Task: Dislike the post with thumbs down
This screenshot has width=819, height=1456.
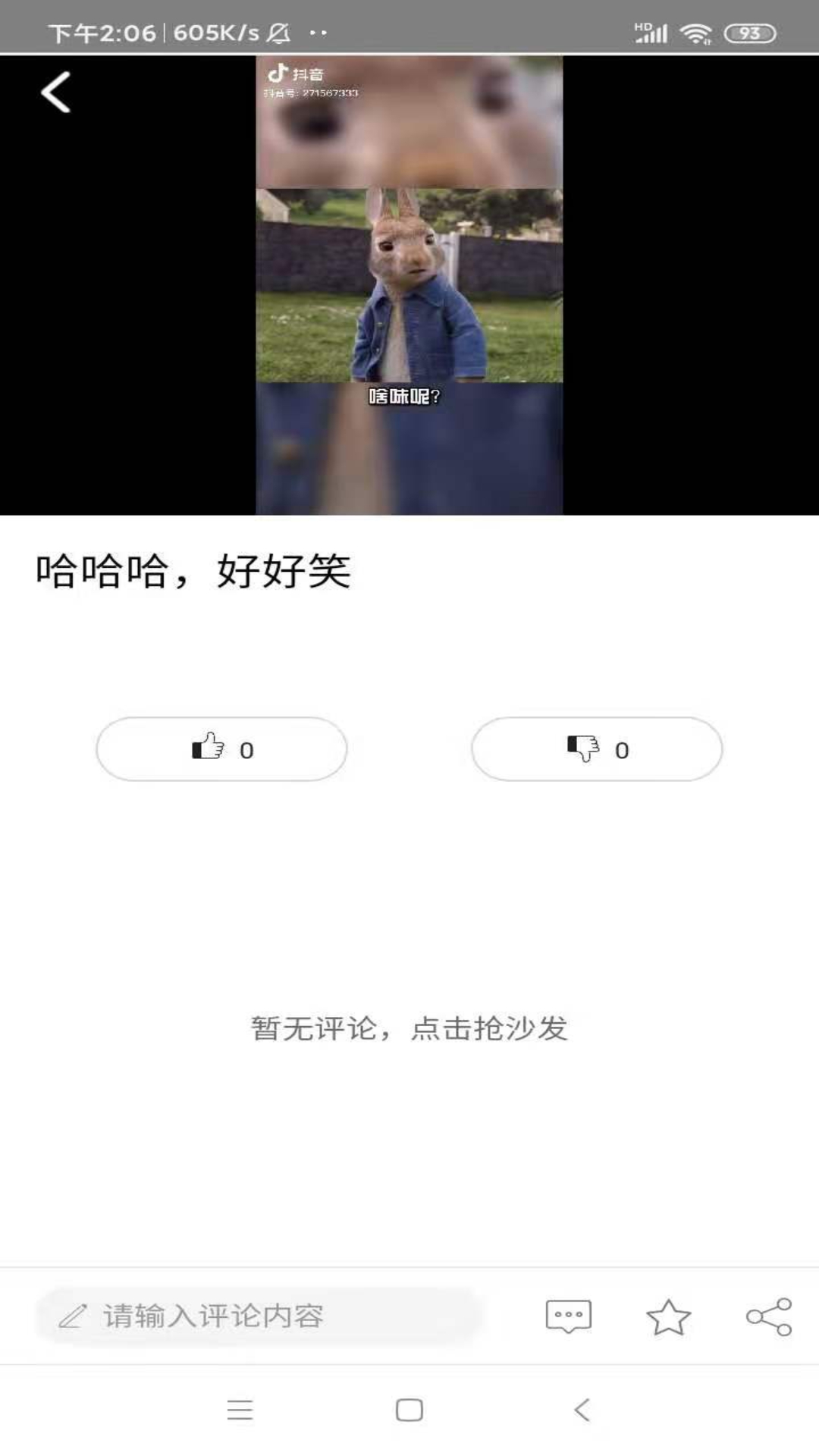Action: (597, 749)
